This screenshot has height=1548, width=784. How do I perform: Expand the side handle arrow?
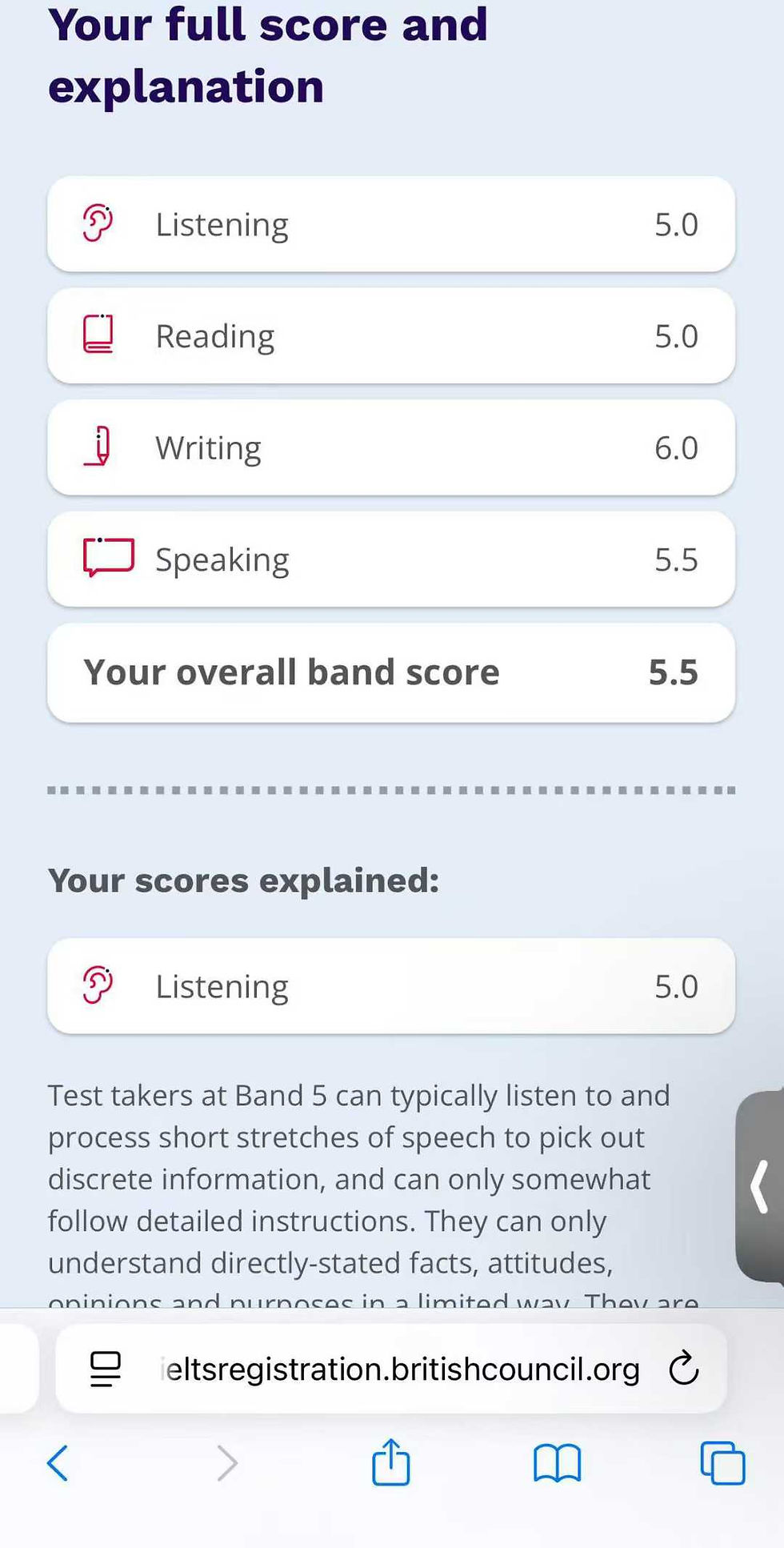click(759, 1185)
